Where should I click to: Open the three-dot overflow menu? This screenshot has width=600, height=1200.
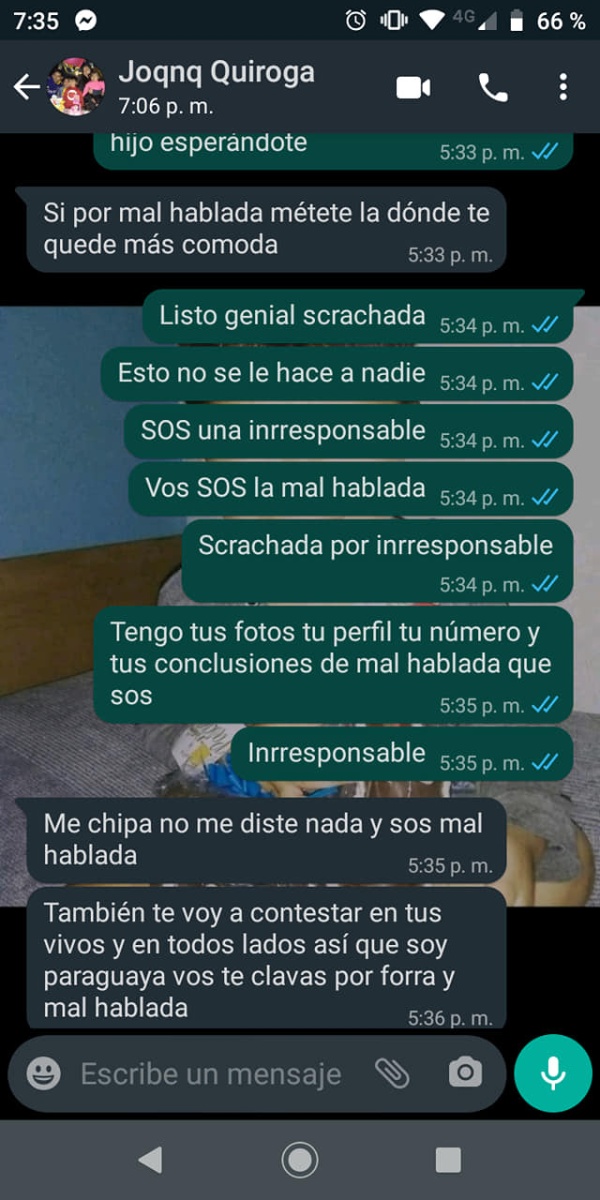coord(563,88)
